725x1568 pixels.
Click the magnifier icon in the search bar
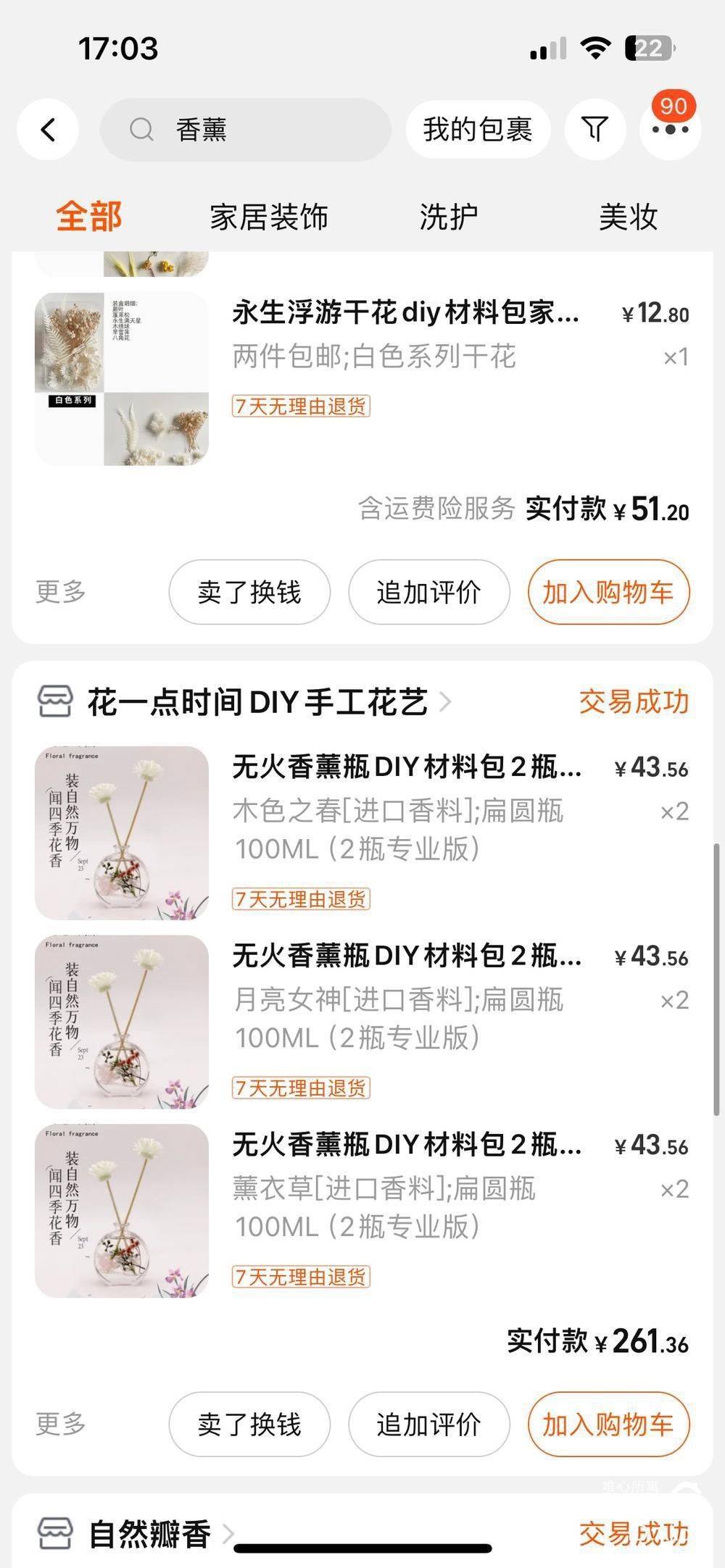[x=142, y=129]
